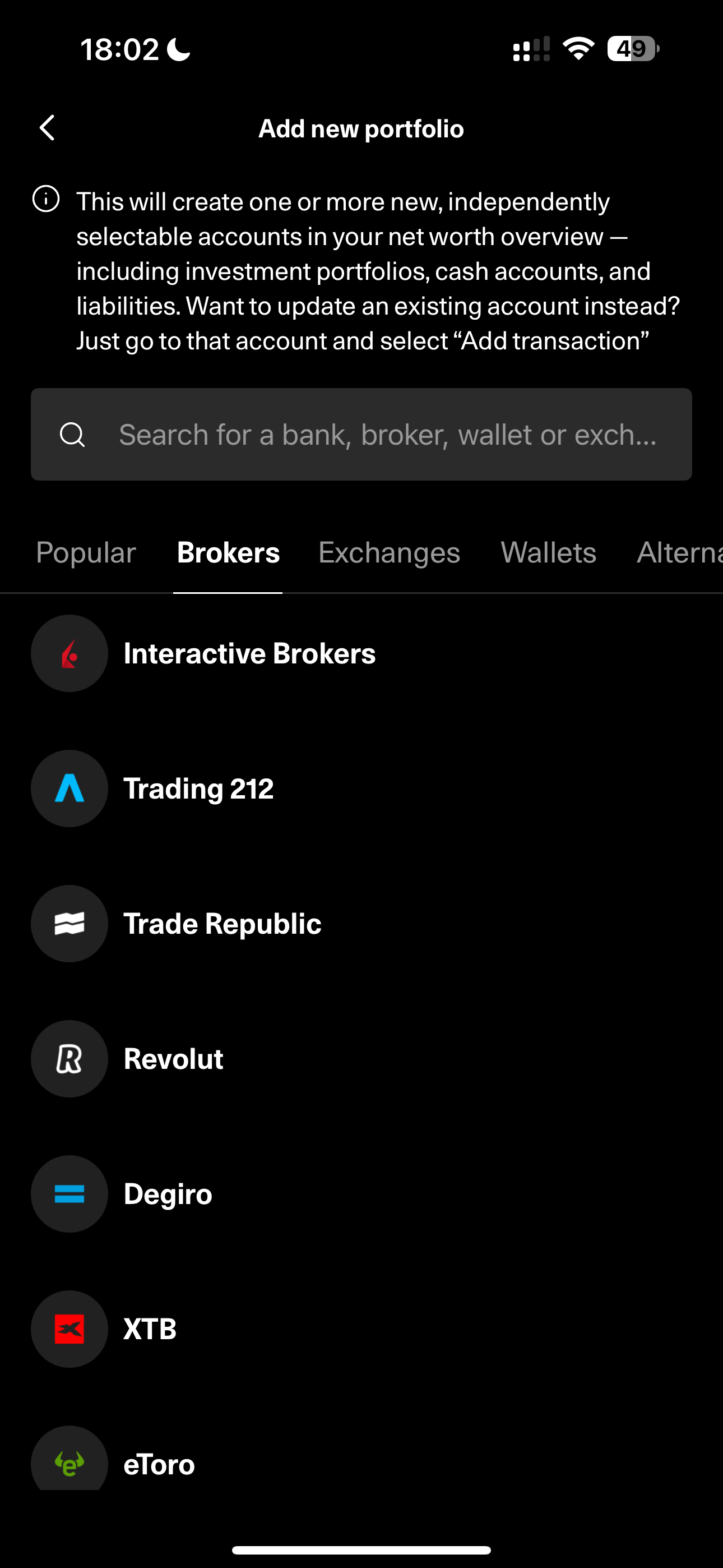Viewport: 723px width, 1568px height.
Task: Open the Wallets tab
Action: [x=548, y=553]
